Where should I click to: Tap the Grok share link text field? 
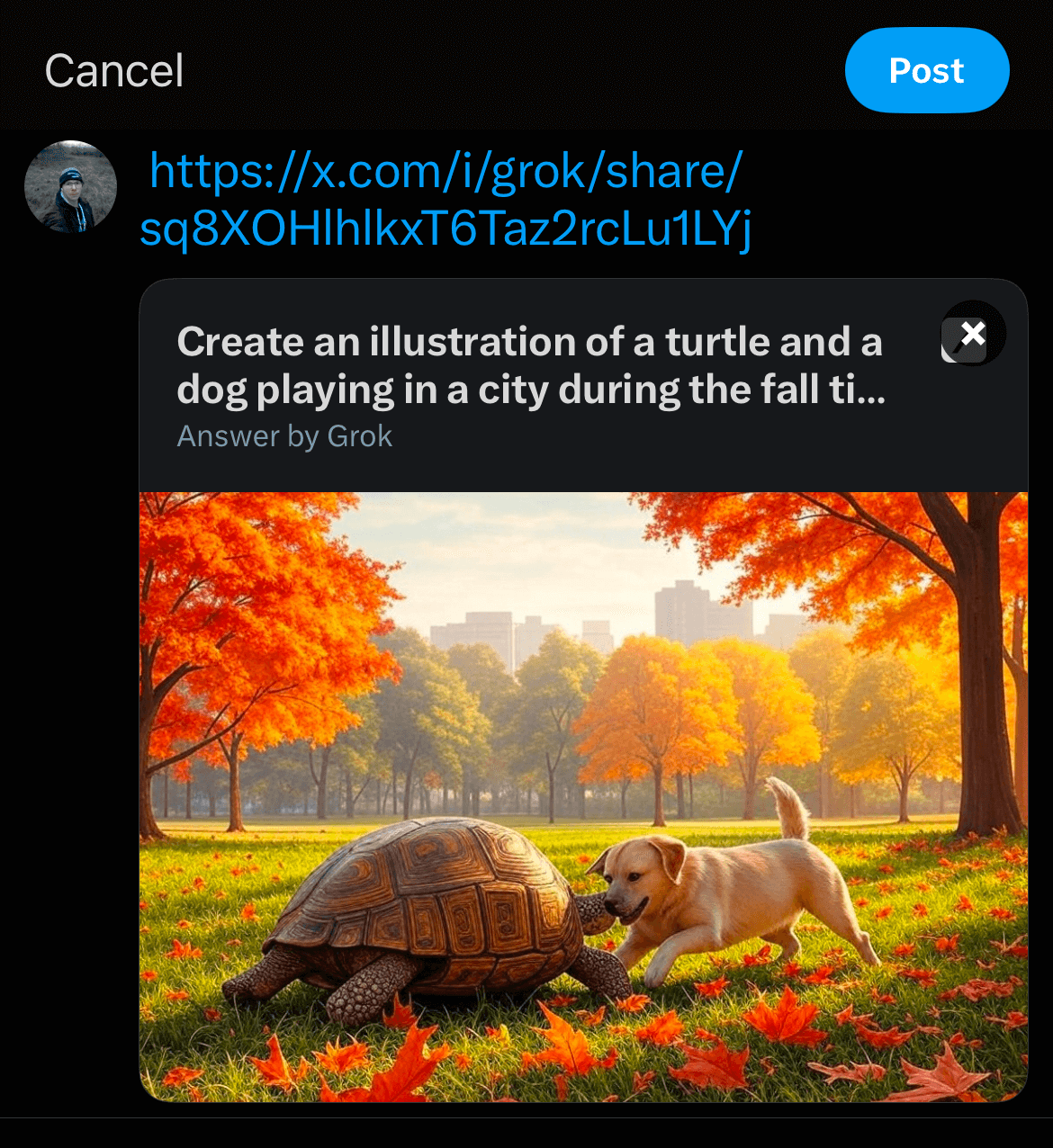[445, 200]
